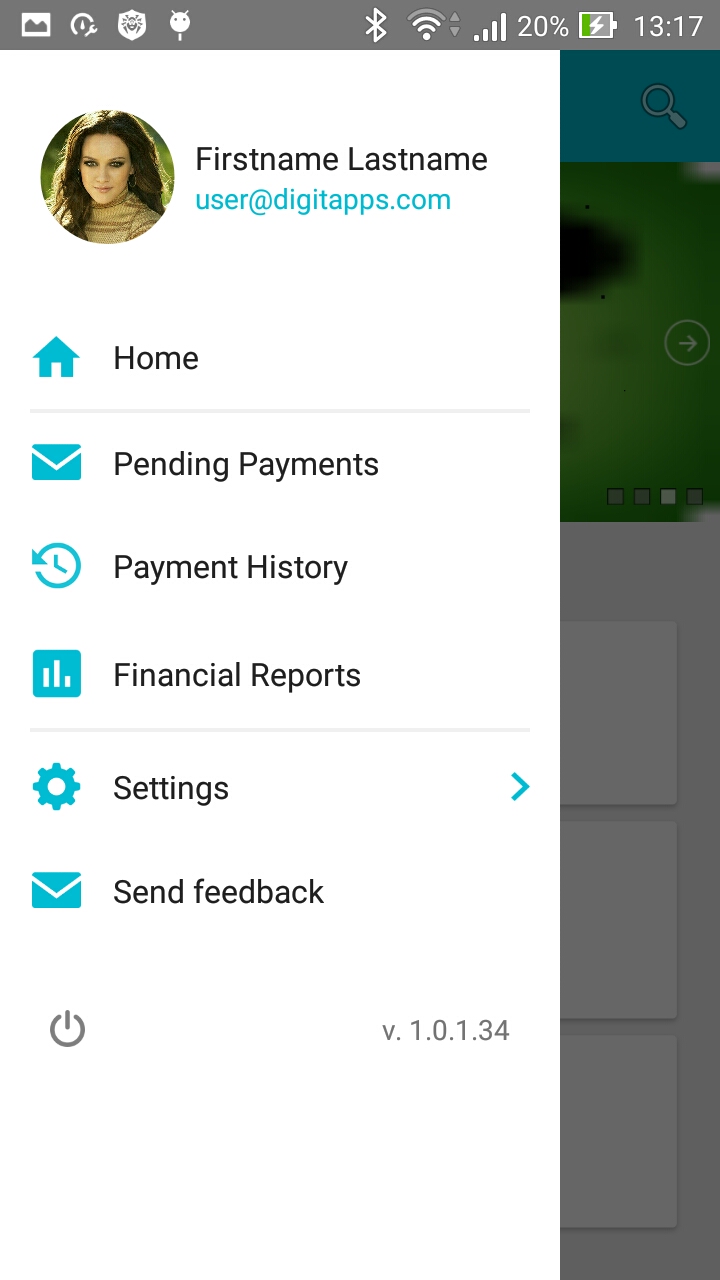
Task: View Payment History
Action: click(280, 567)
